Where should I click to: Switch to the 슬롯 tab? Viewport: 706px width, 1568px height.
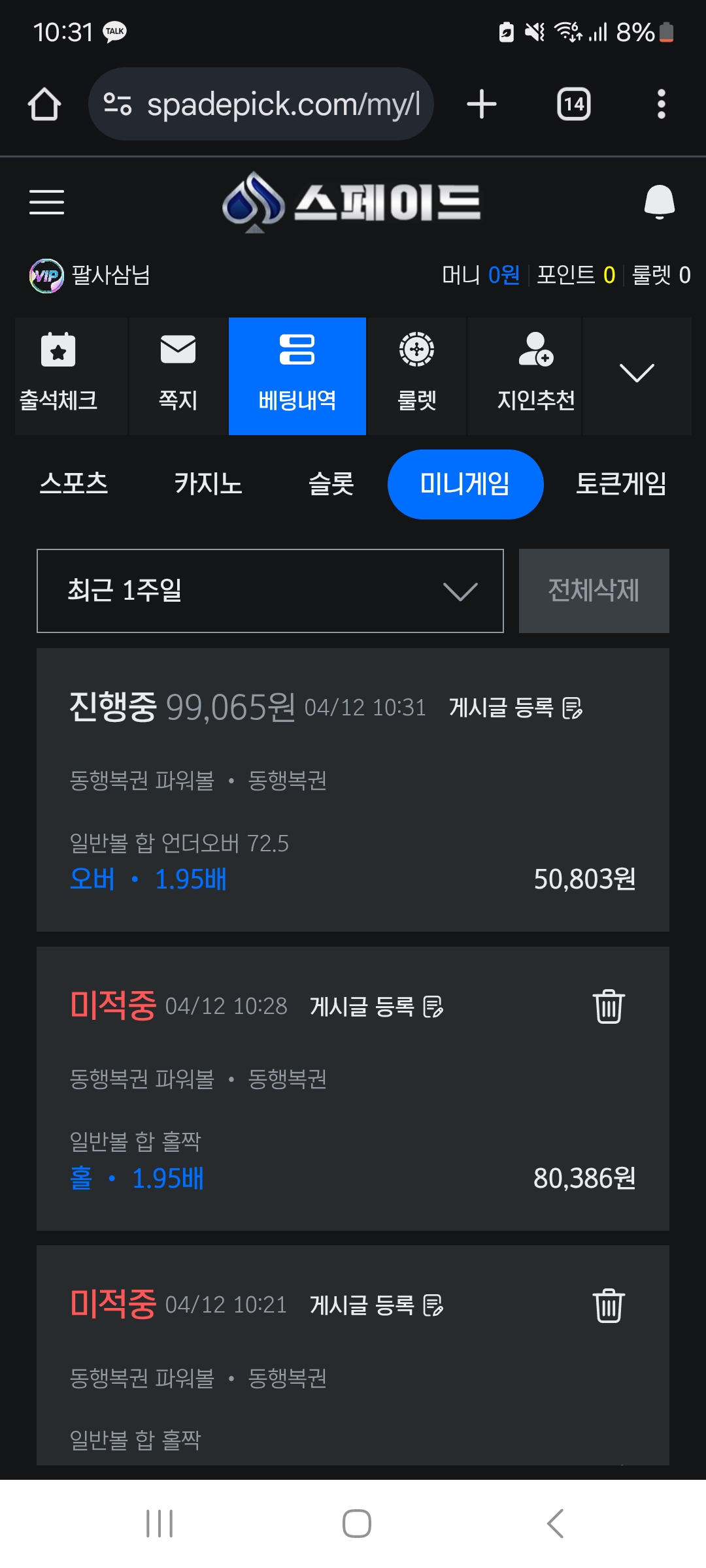[331, 484]
